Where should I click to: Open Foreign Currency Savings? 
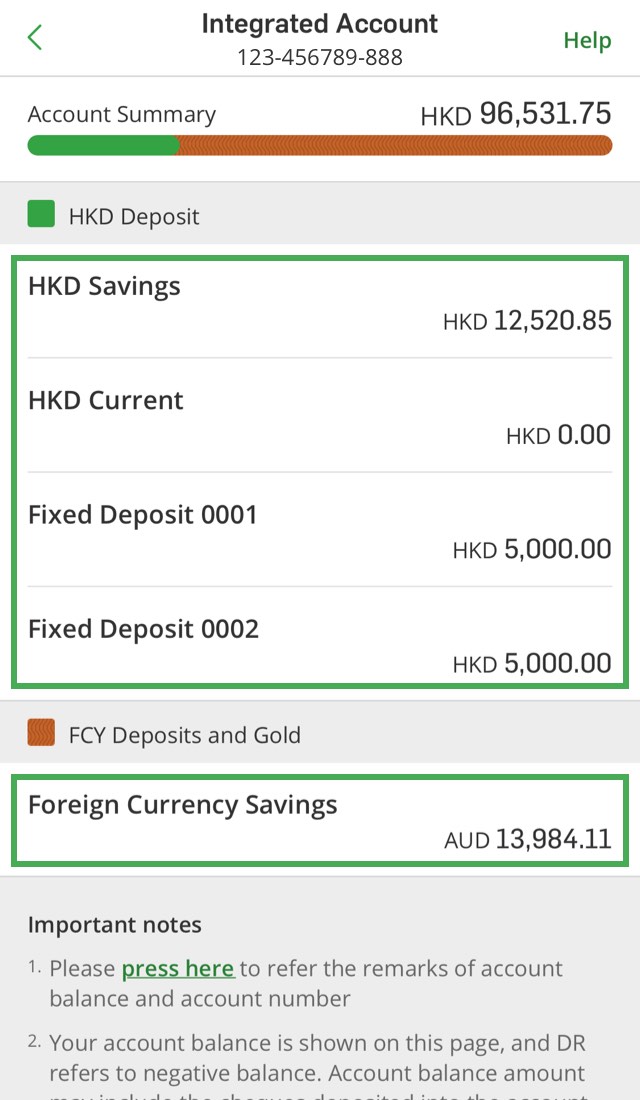[320, 821]
